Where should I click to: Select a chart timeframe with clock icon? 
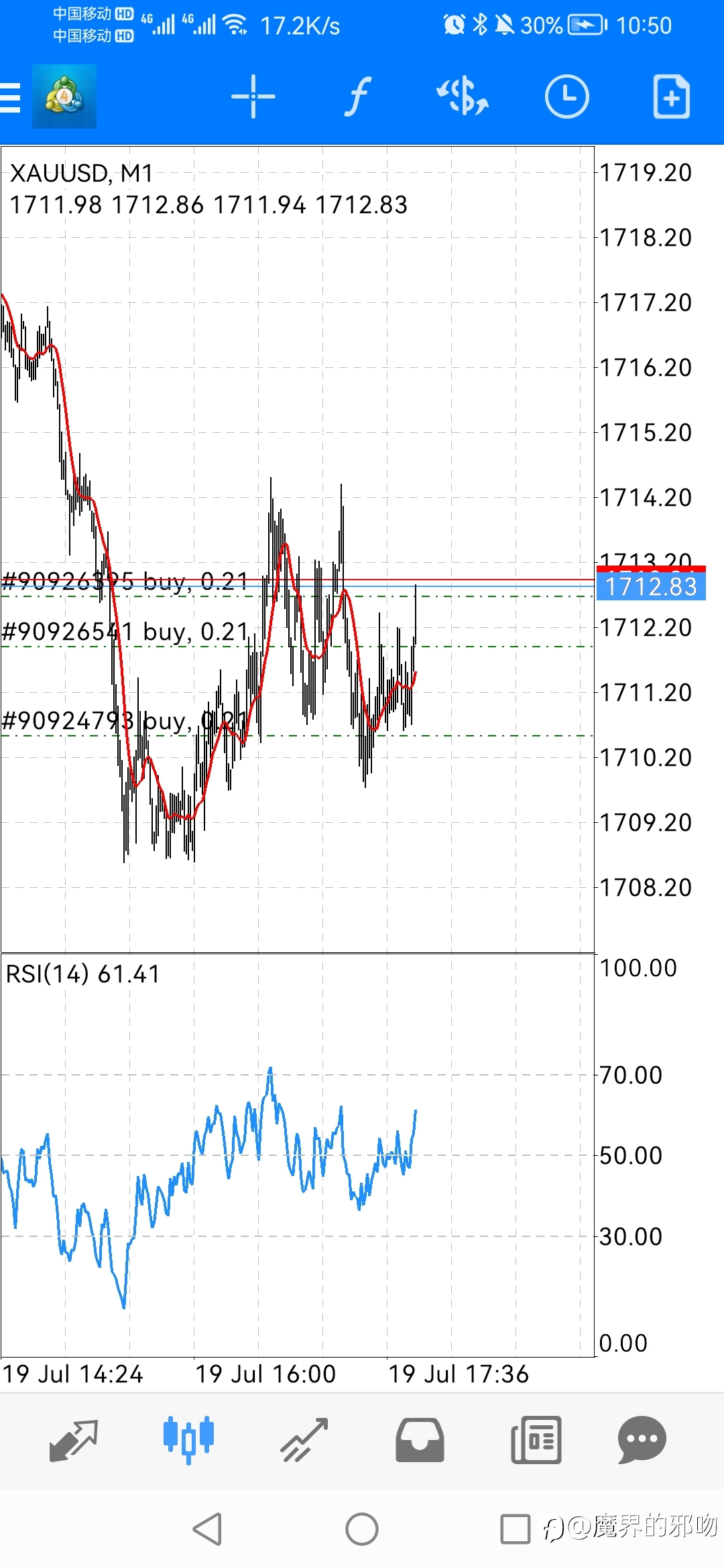(567, 97)
